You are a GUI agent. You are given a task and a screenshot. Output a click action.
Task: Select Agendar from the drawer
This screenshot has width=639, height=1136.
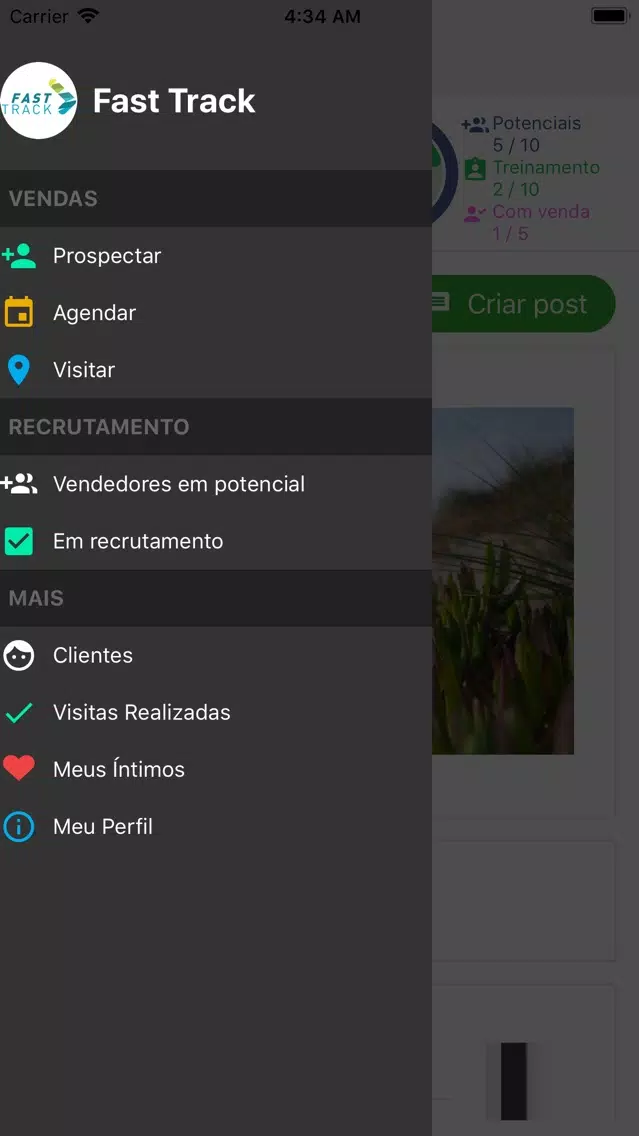click(x=94, y=313)
